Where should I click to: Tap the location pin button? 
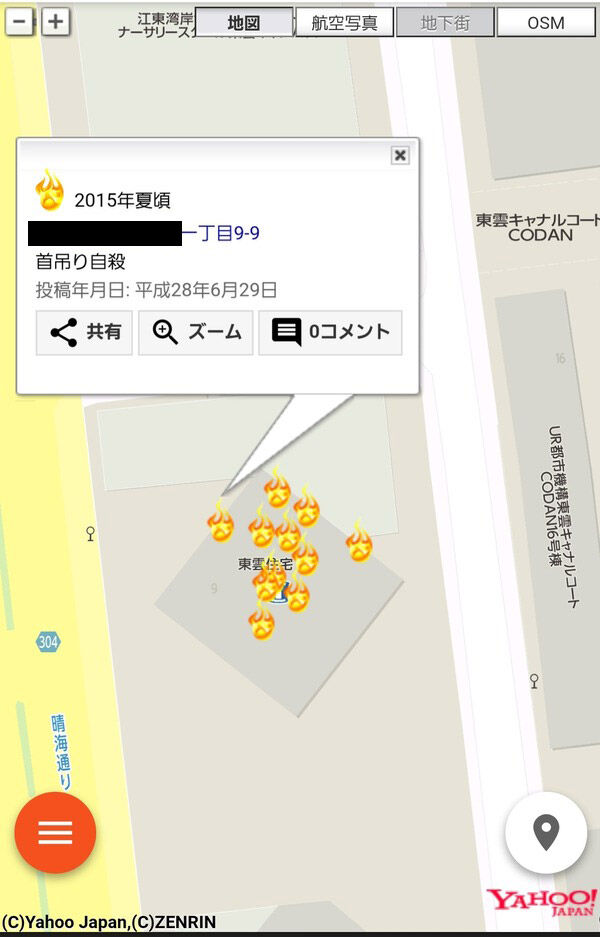tap(545, 832)
